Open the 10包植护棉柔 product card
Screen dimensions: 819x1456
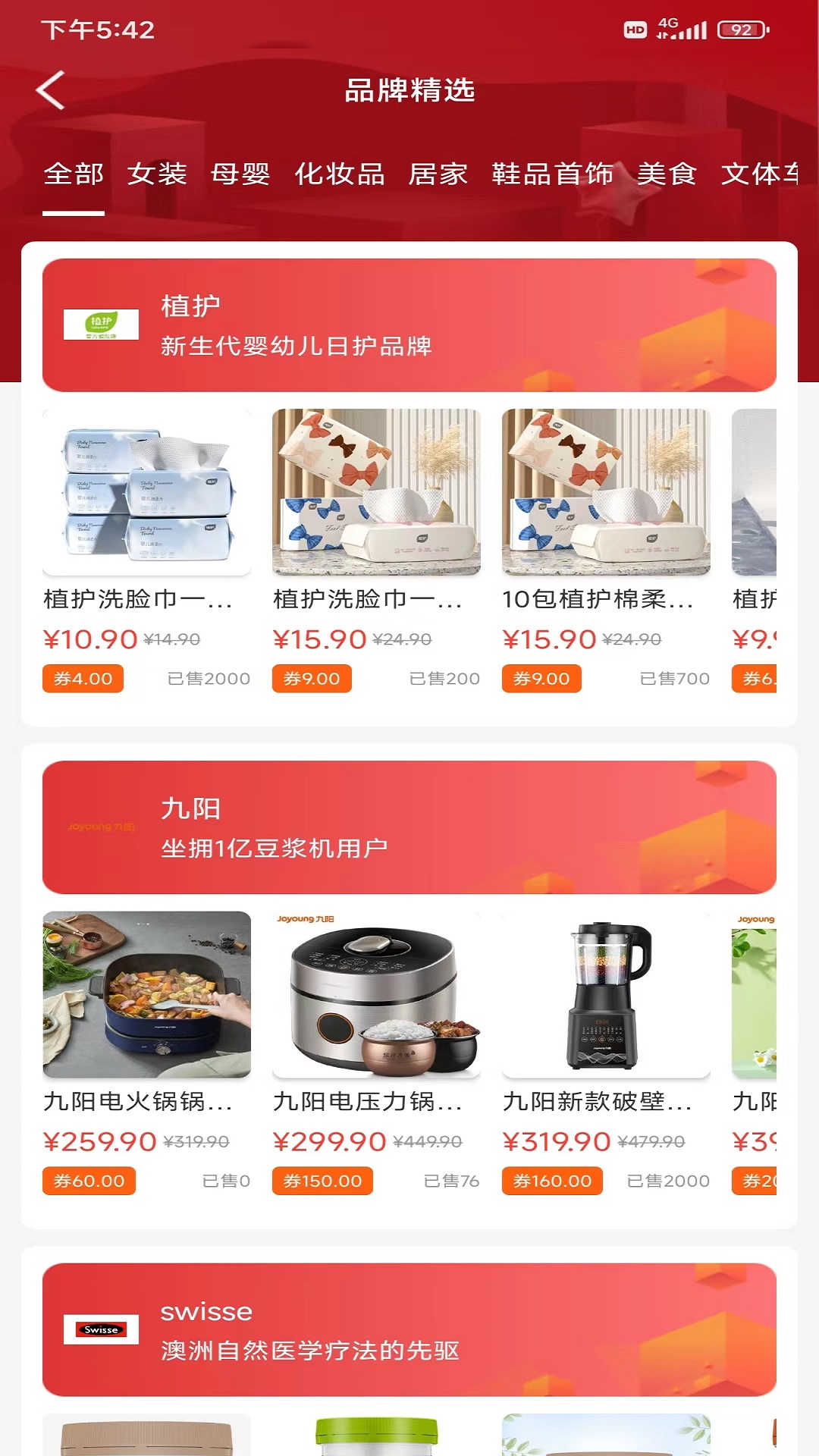(x=606, y=493)
